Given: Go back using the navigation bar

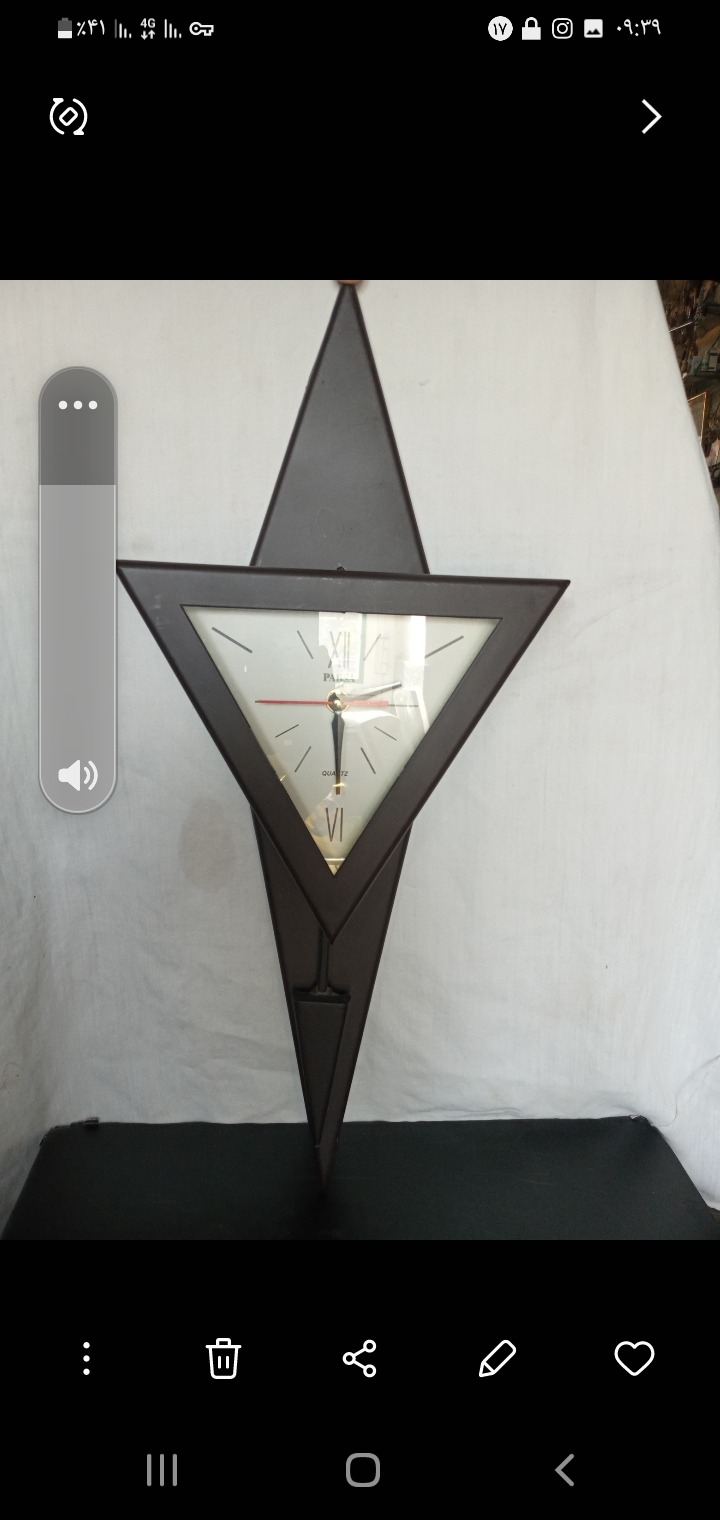Looking at the screenshot, I should [x=565, y=1470].
